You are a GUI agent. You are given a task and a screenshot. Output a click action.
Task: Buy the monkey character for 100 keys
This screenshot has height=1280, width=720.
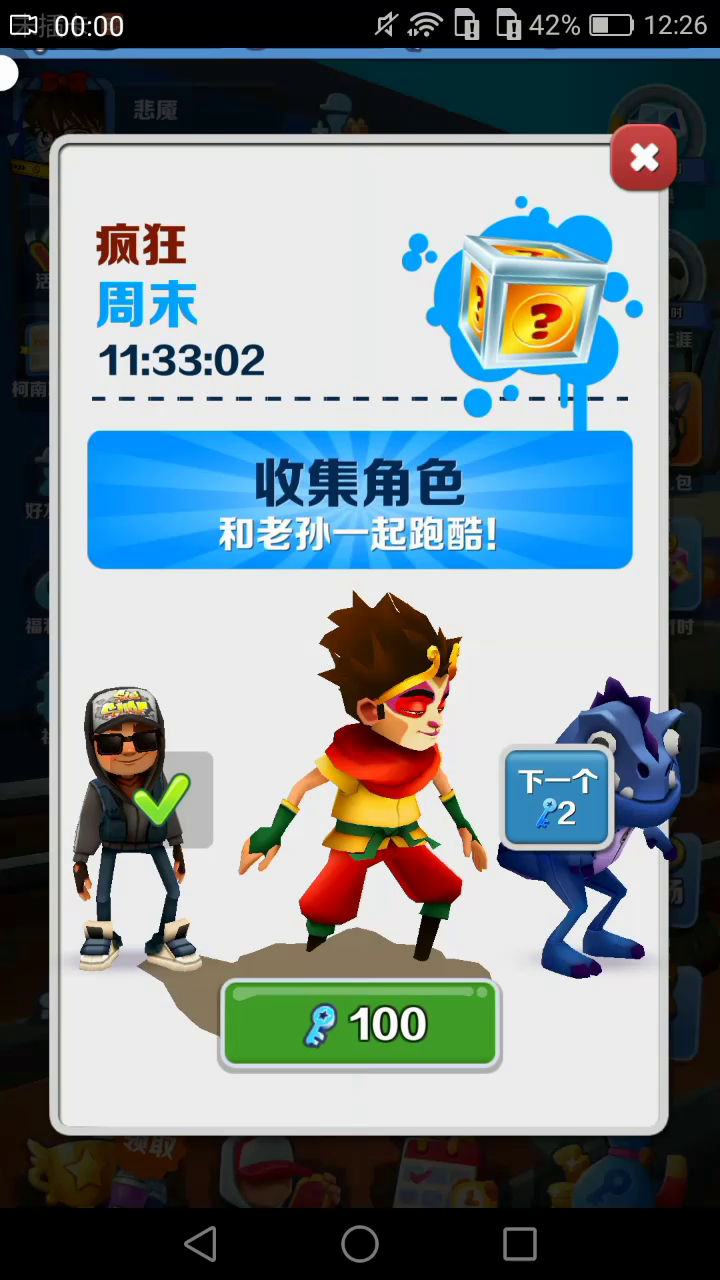[x=359, y=1024]
